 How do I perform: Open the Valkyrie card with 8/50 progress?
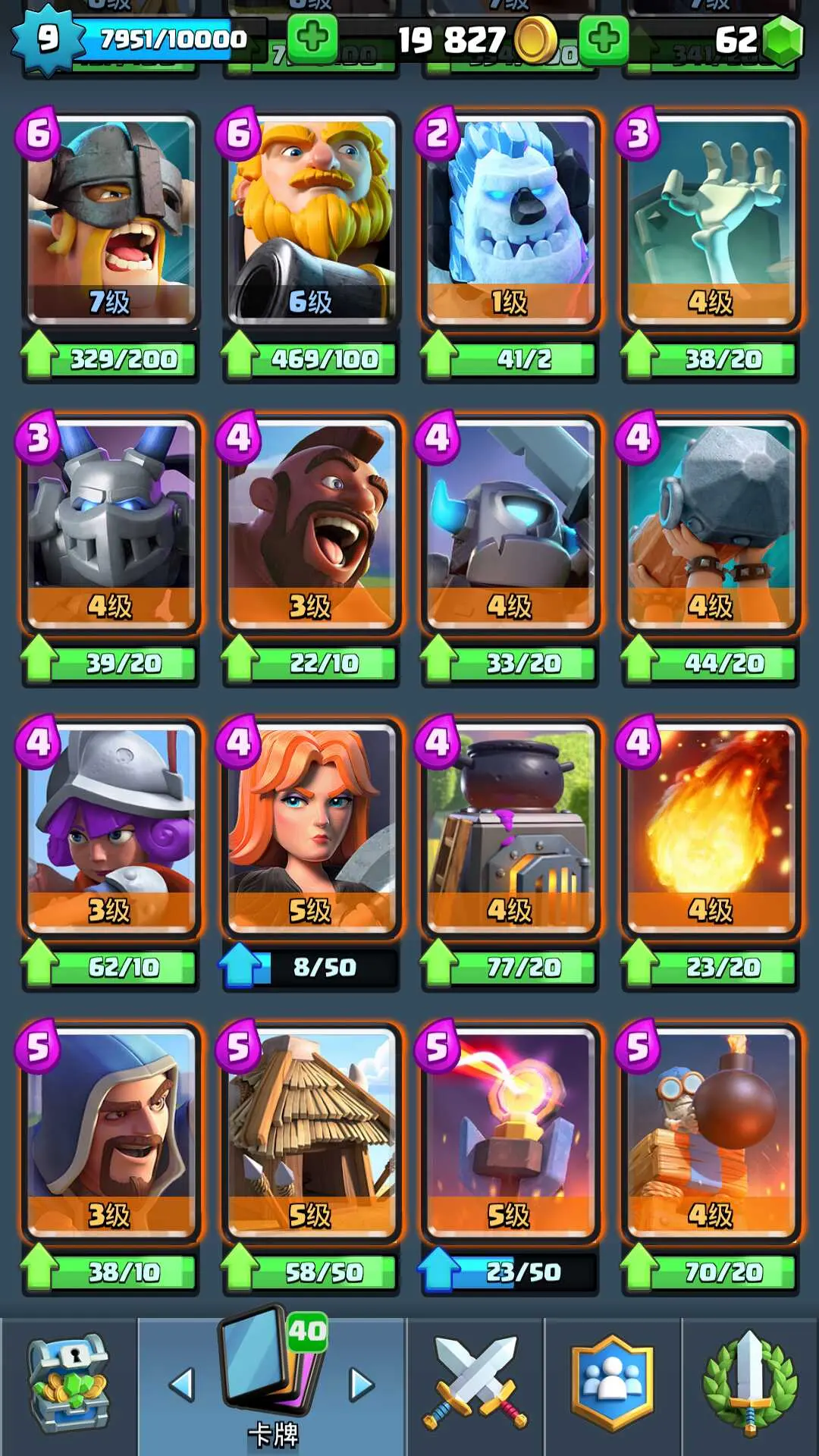pyautogui.click(x=311, y=828)
